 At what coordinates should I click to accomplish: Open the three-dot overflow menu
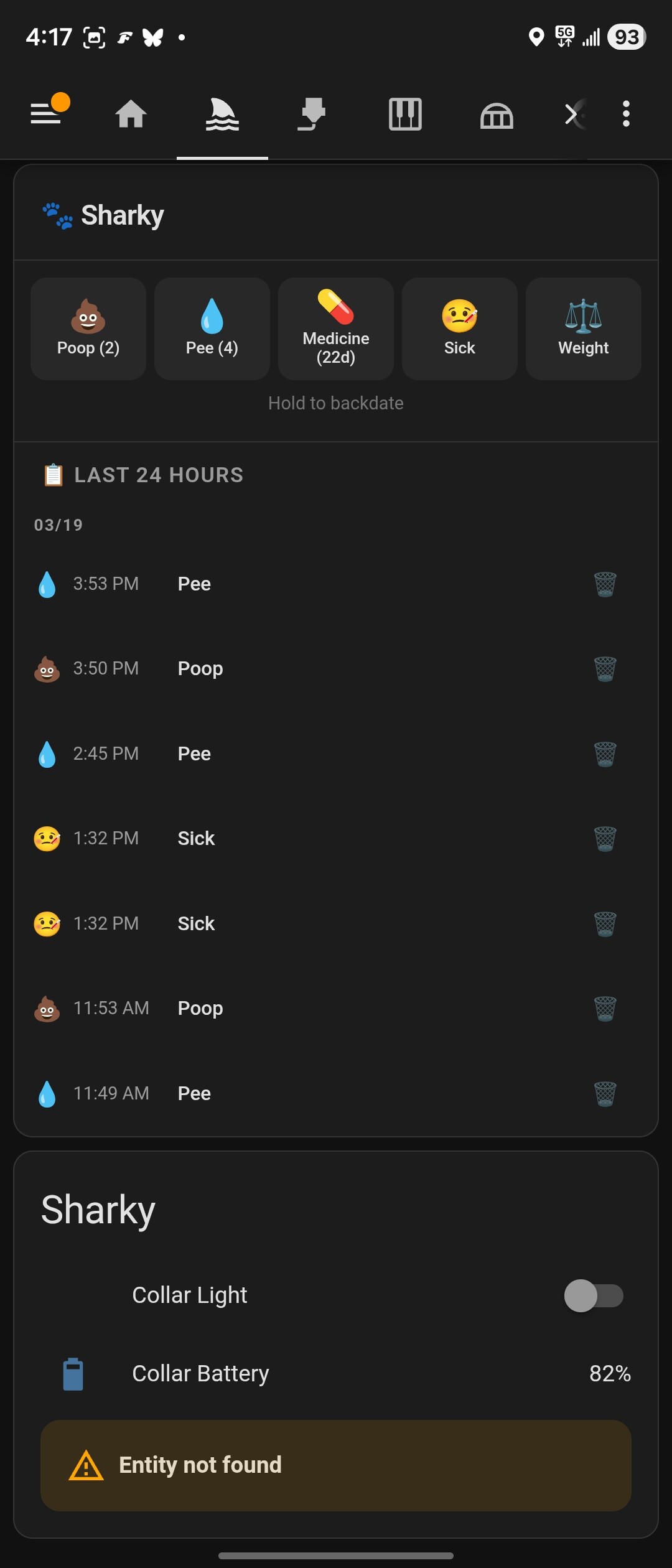pyautogui.click(x=626, y=114)
